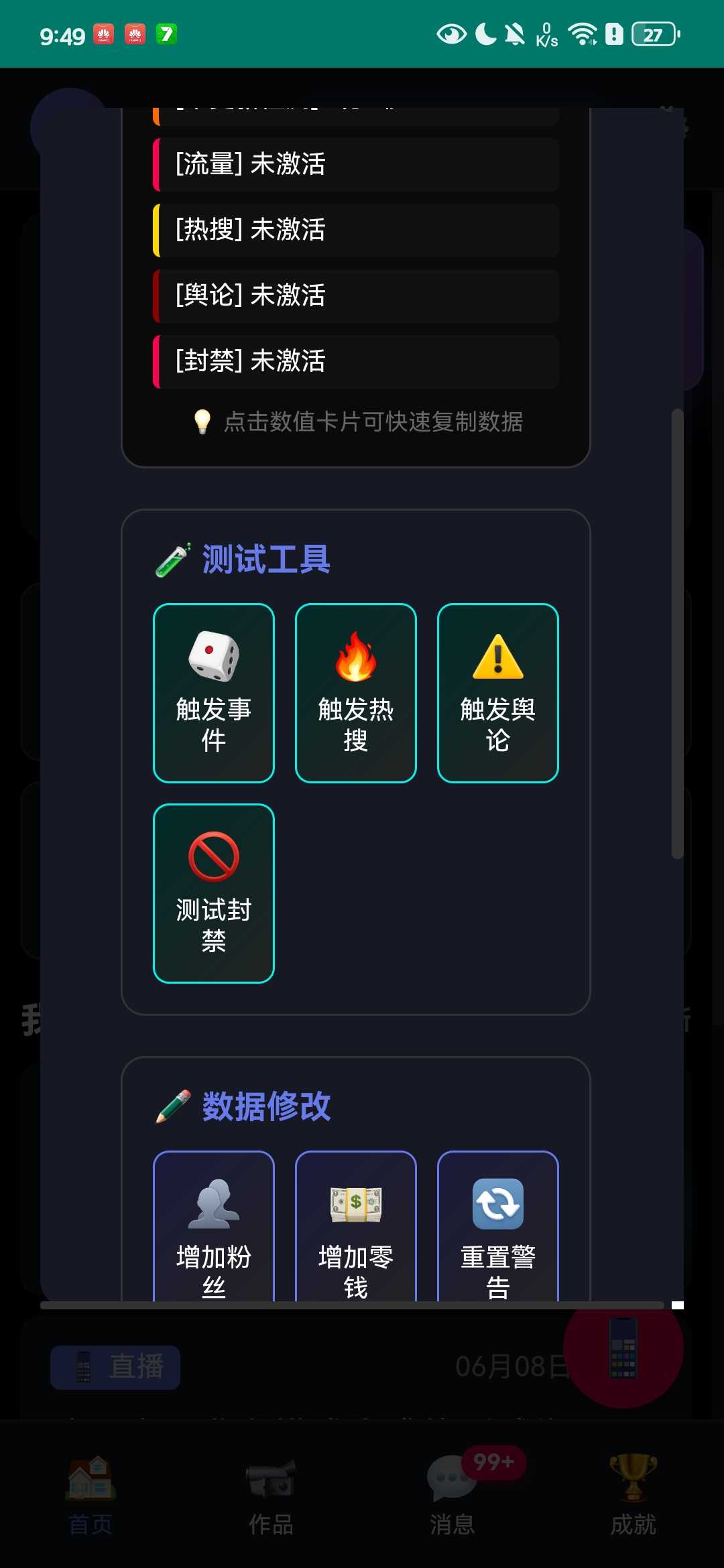The image size is (724, 1568).
Task: Select the 触发舆论 warning button
Action: tap(498, 693)
